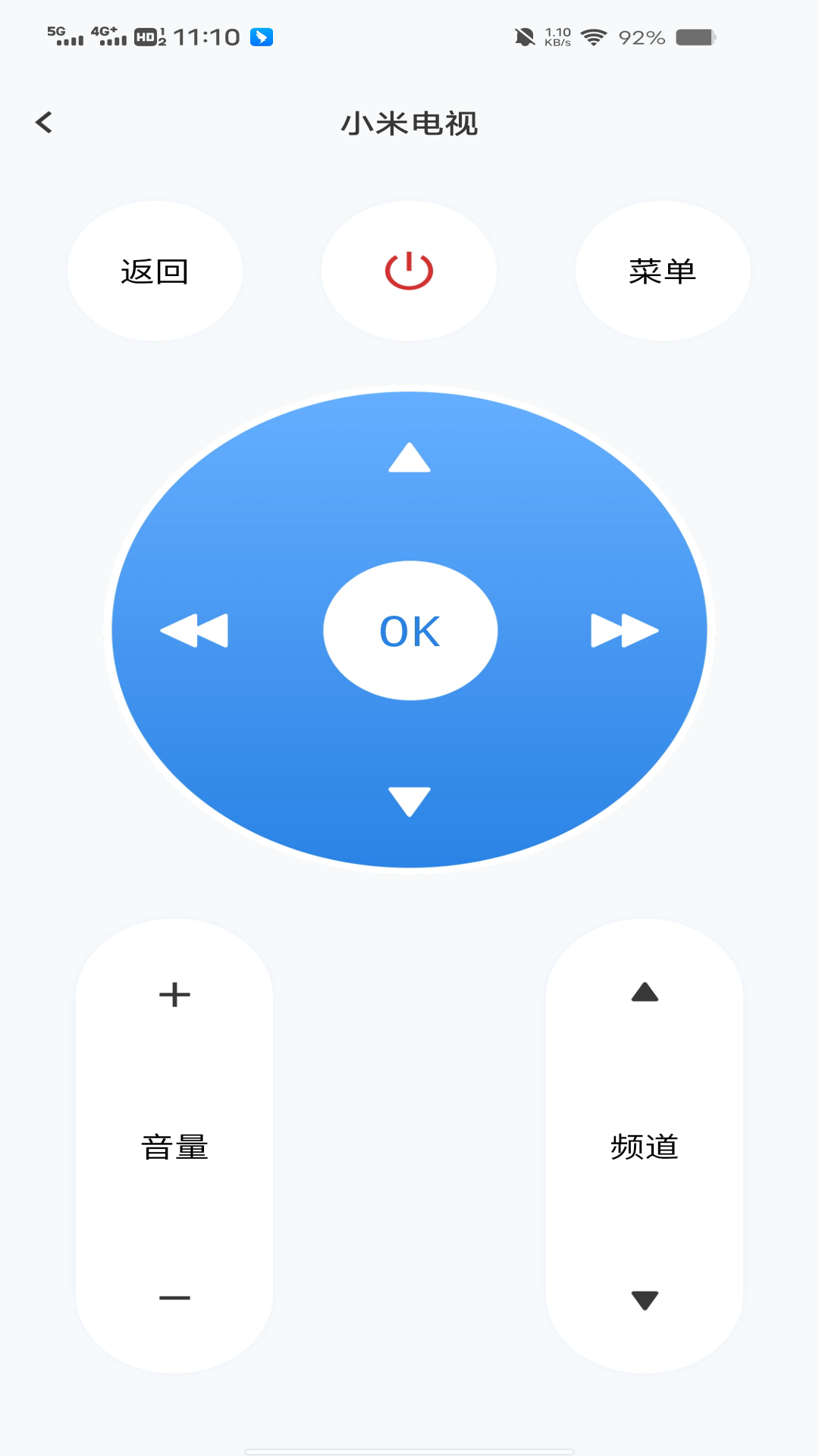Move down with the D-pad arrow
Screen dimensions: 819x1456
tap(409, 802)
